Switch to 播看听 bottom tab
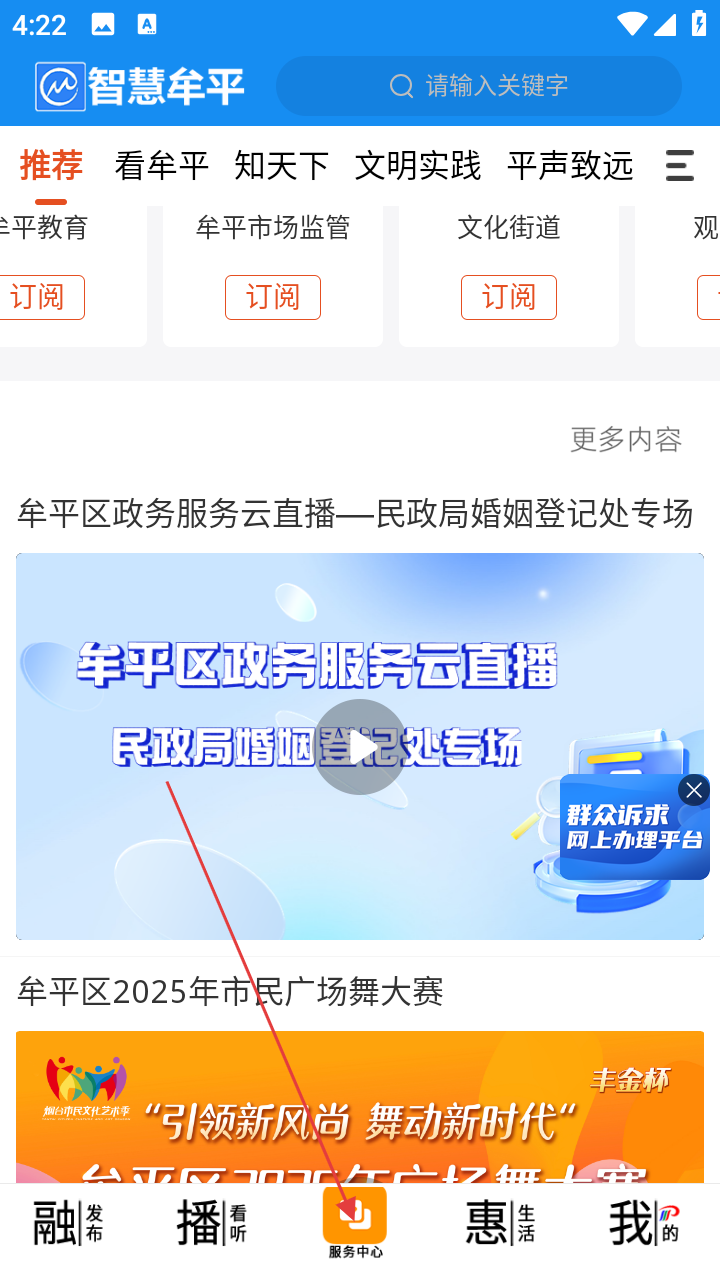Image resolution: width=720 pixels, height=1280 pixels. 211,1223
